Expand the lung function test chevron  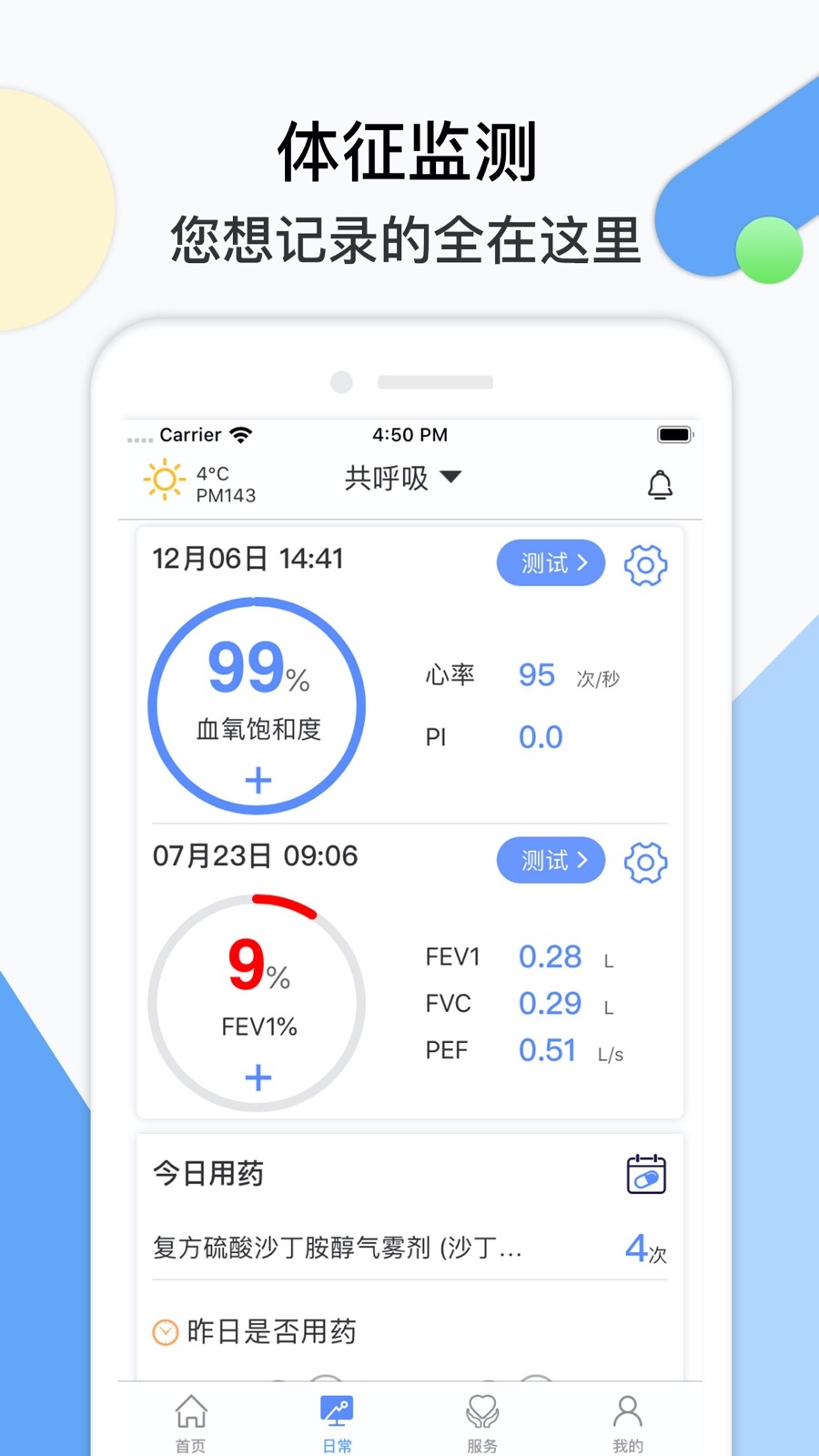pos(582,861)
